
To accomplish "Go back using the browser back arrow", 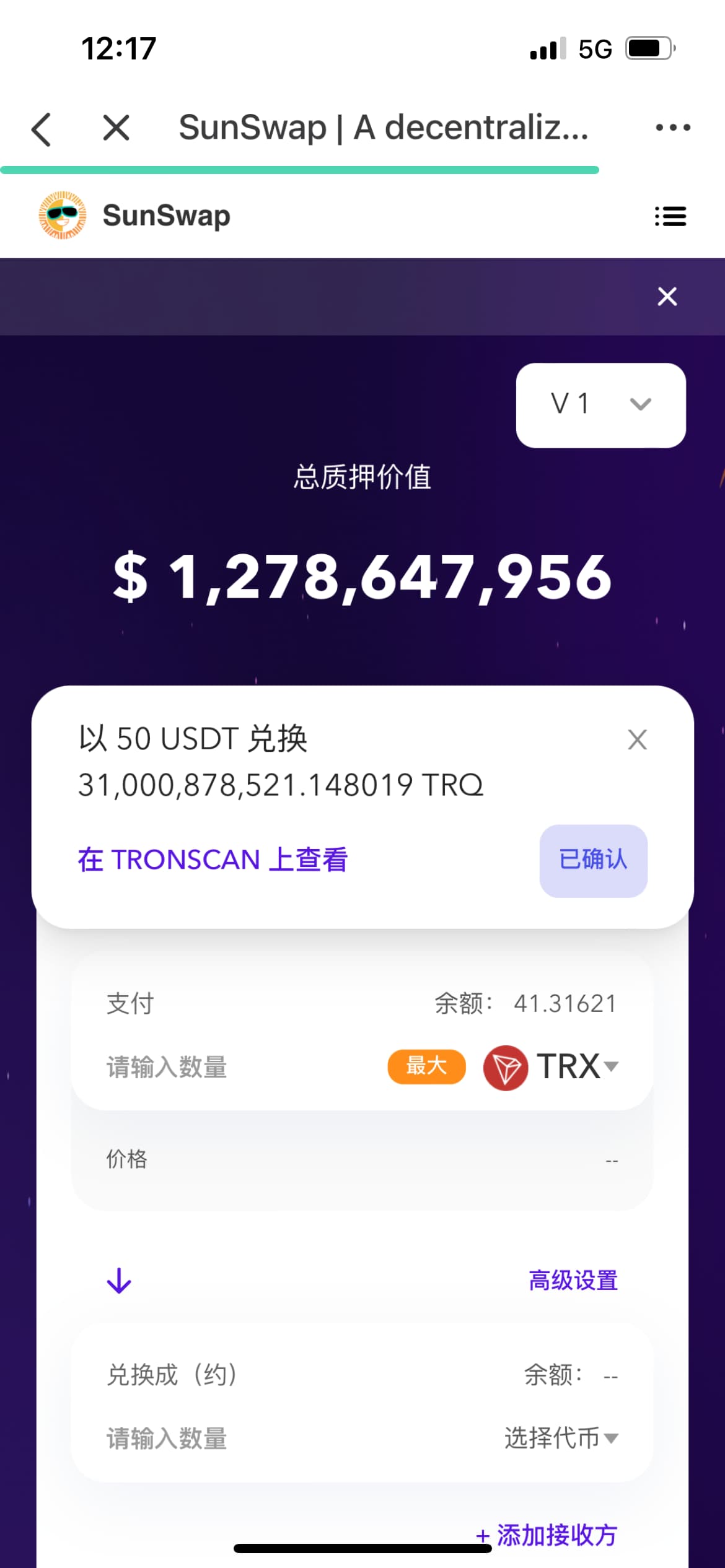I will [42, 129].
